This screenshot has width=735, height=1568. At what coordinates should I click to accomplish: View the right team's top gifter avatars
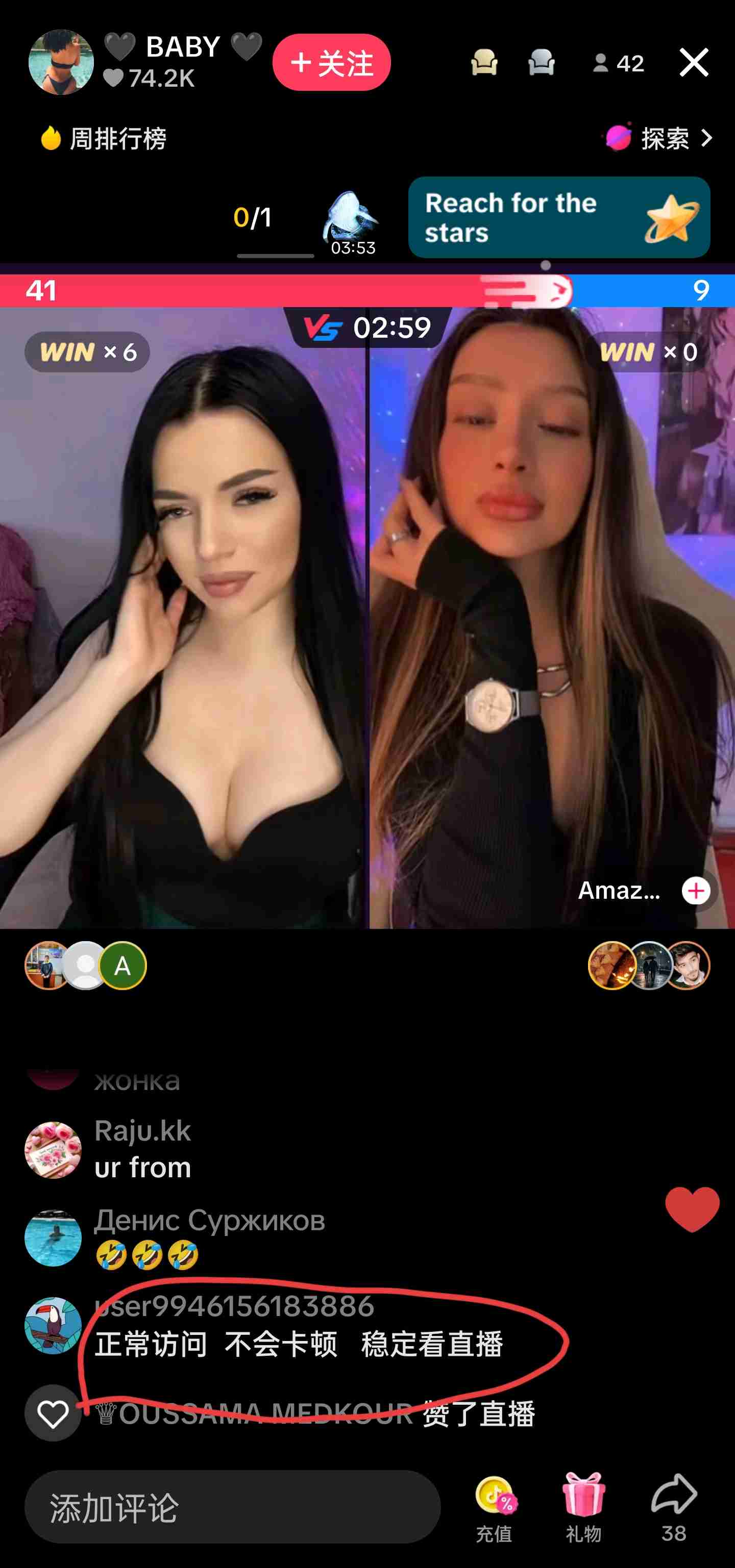coord(649,966)
